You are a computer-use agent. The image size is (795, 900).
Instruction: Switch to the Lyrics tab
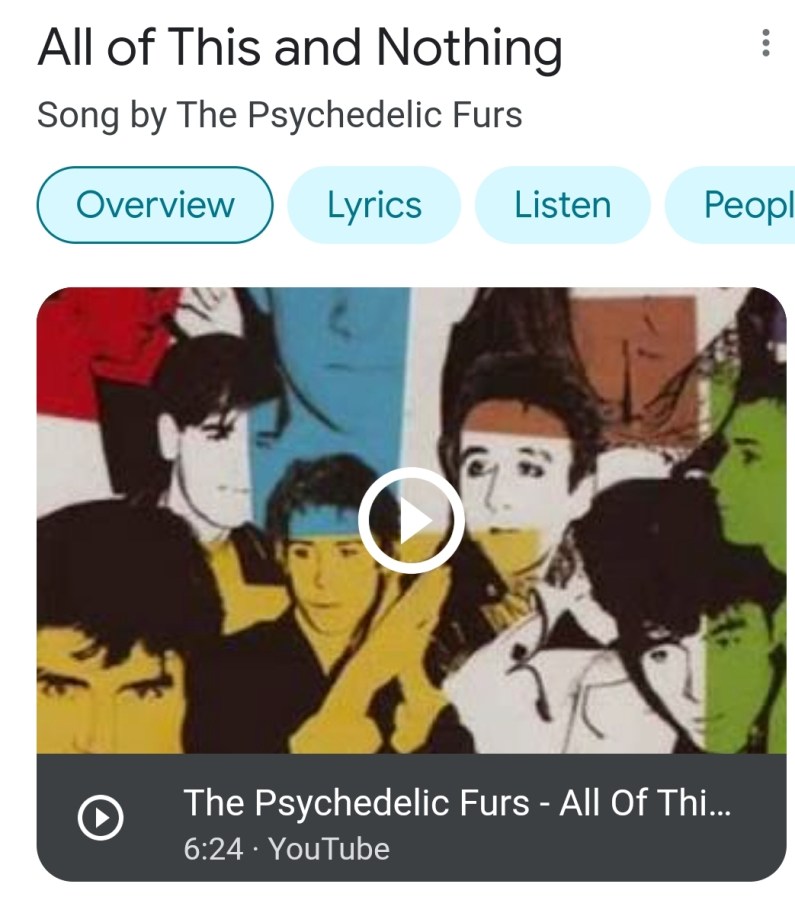pyautogui.click(x=374, y=205)
